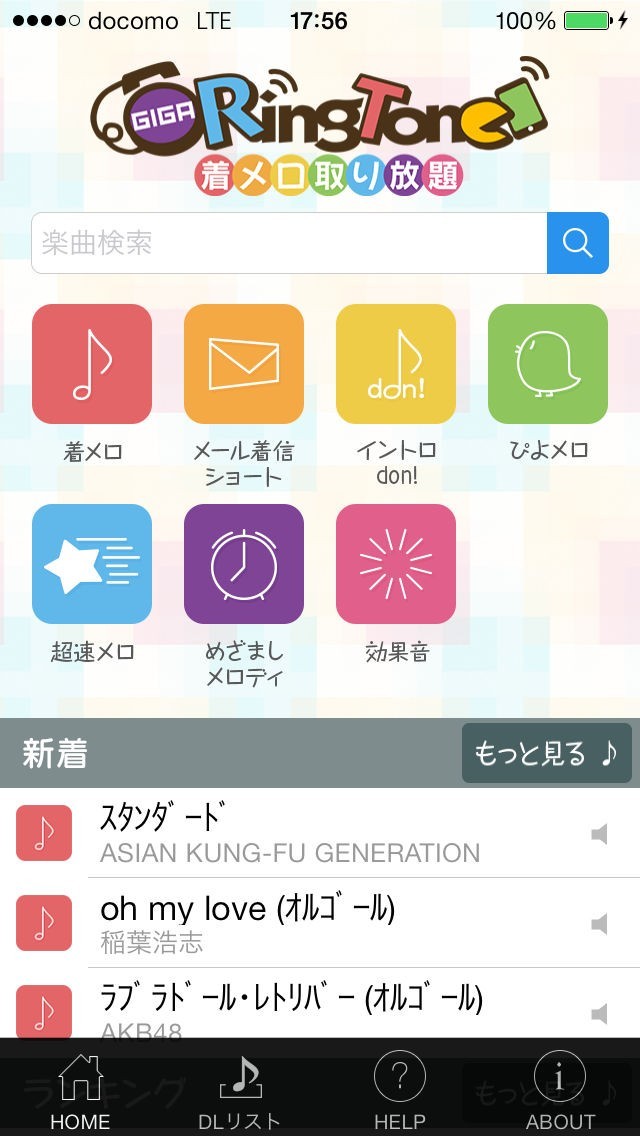Image resolution: width=640 pixels, height=1136 pixels.
Task: Go to the ABOUT tab
Action: tap(560, 1090)
